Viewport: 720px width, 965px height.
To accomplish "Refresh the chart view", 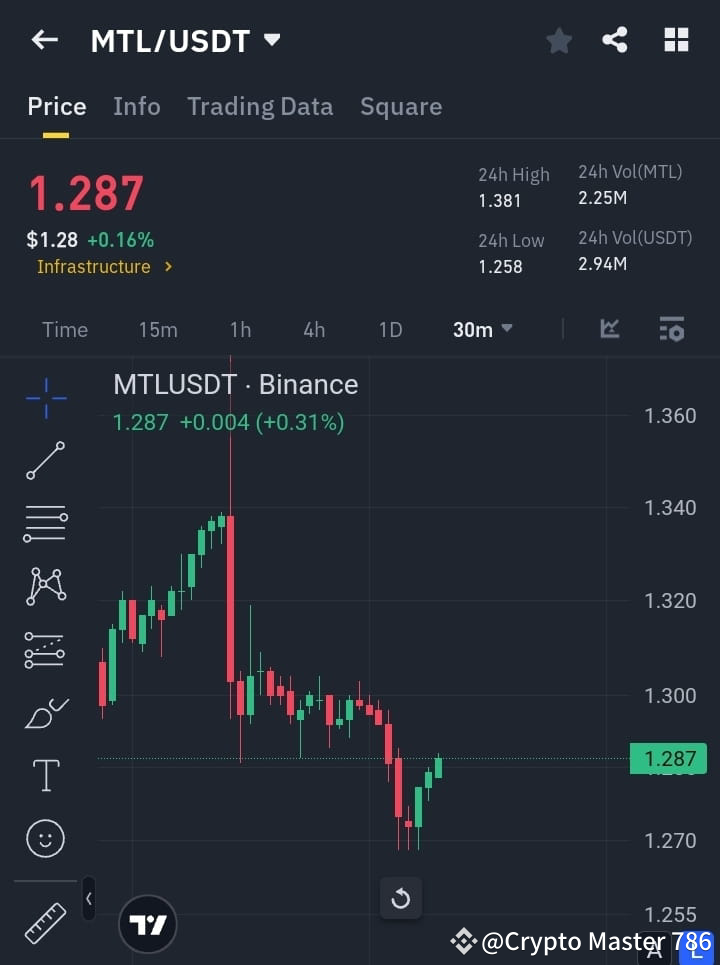I will (x=401, y=898).
